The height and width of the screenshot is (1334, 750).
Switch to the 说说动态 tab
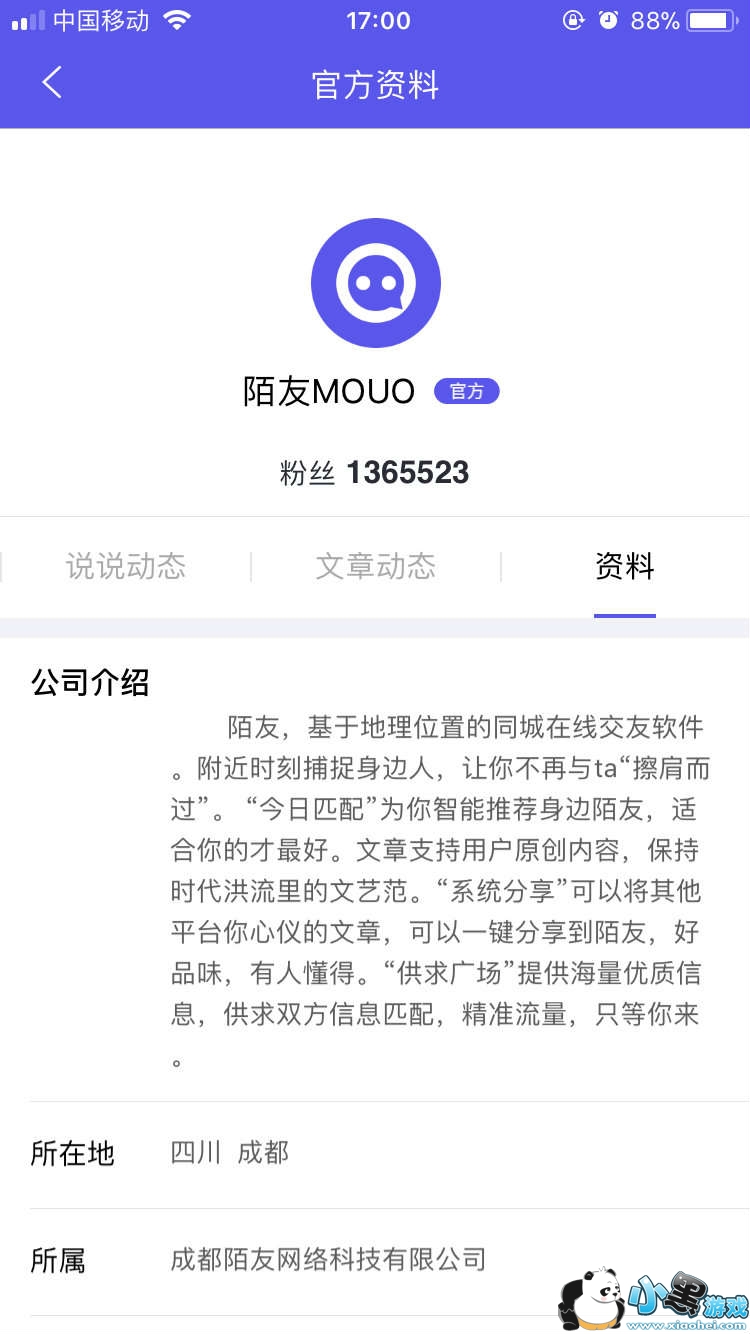126,567
